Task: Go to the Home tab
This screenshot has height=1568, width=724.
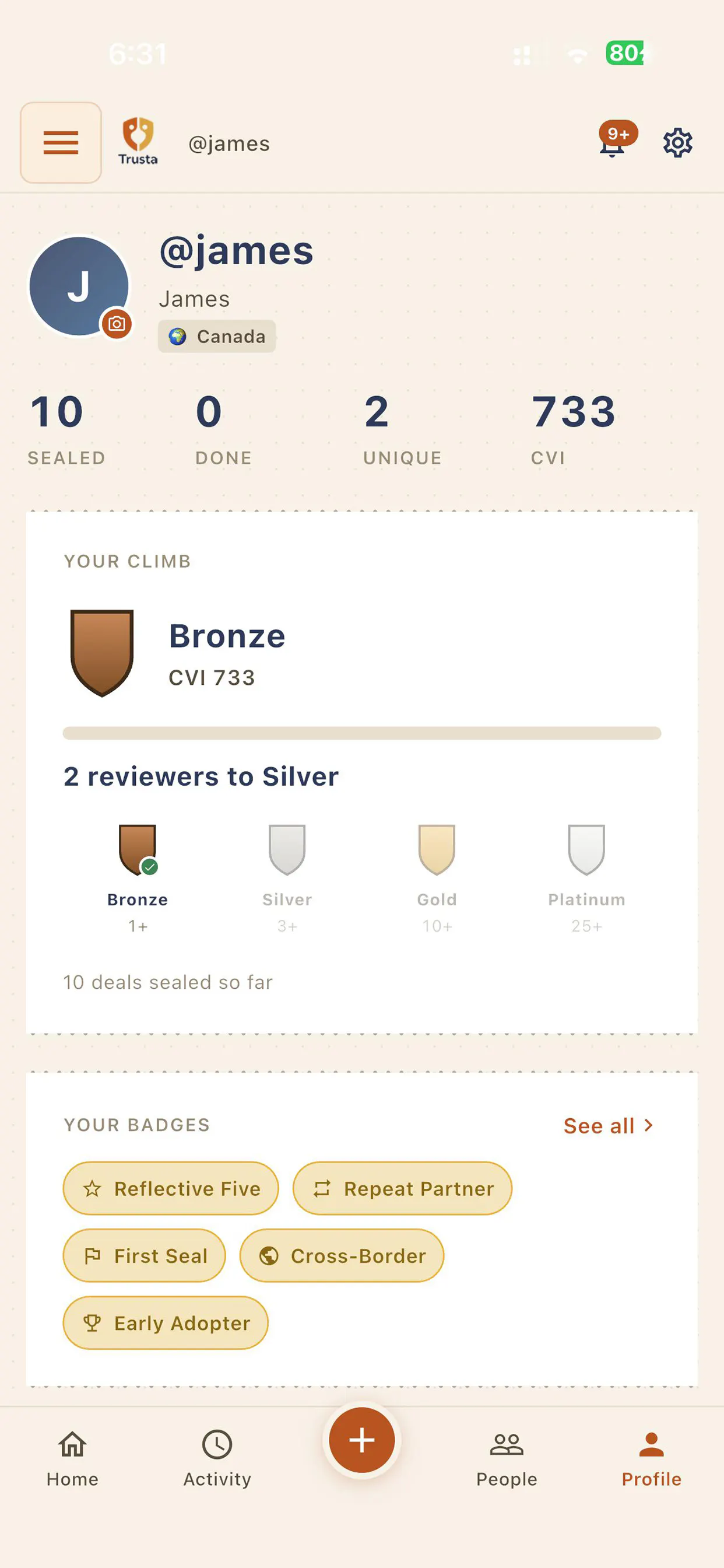Action: pos(72,1458)
